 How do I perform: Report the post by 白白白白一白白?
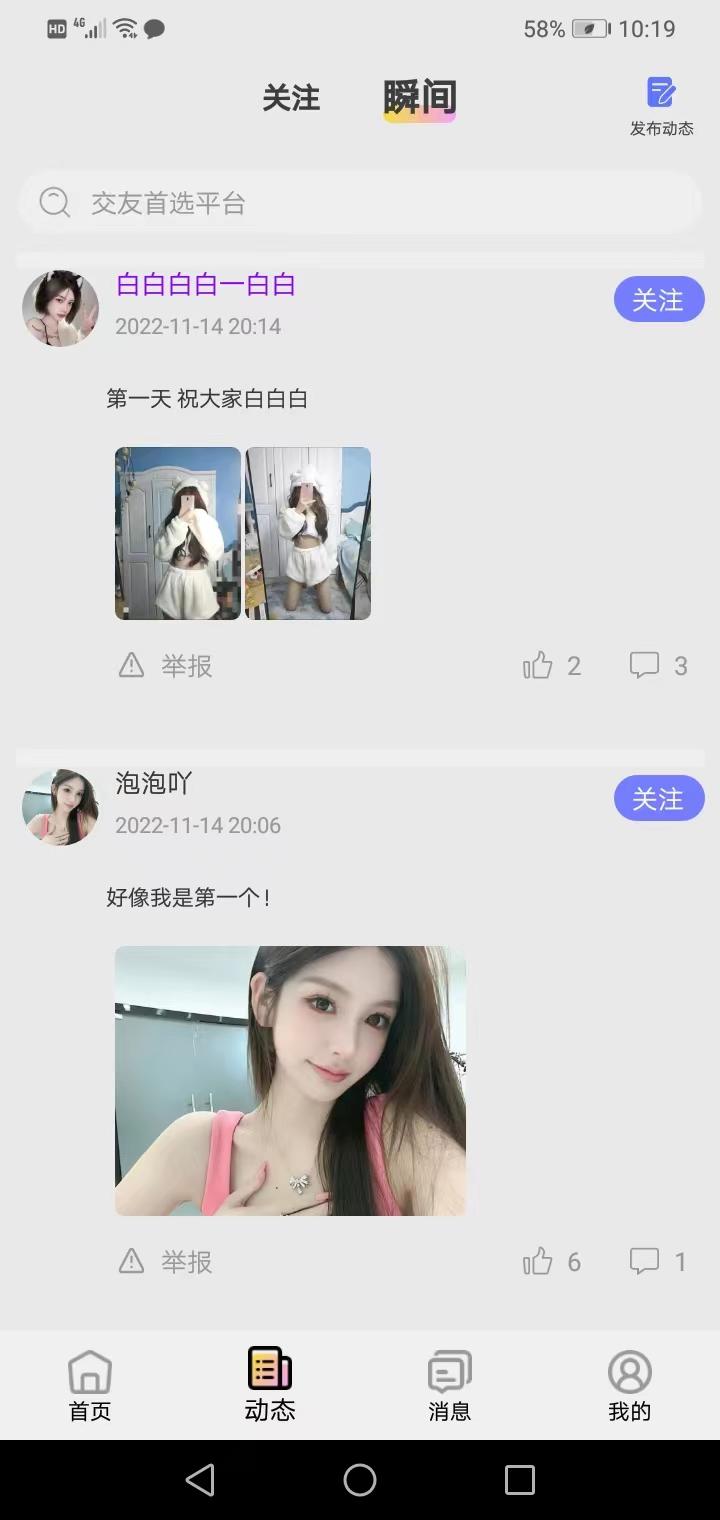point(166,666)
